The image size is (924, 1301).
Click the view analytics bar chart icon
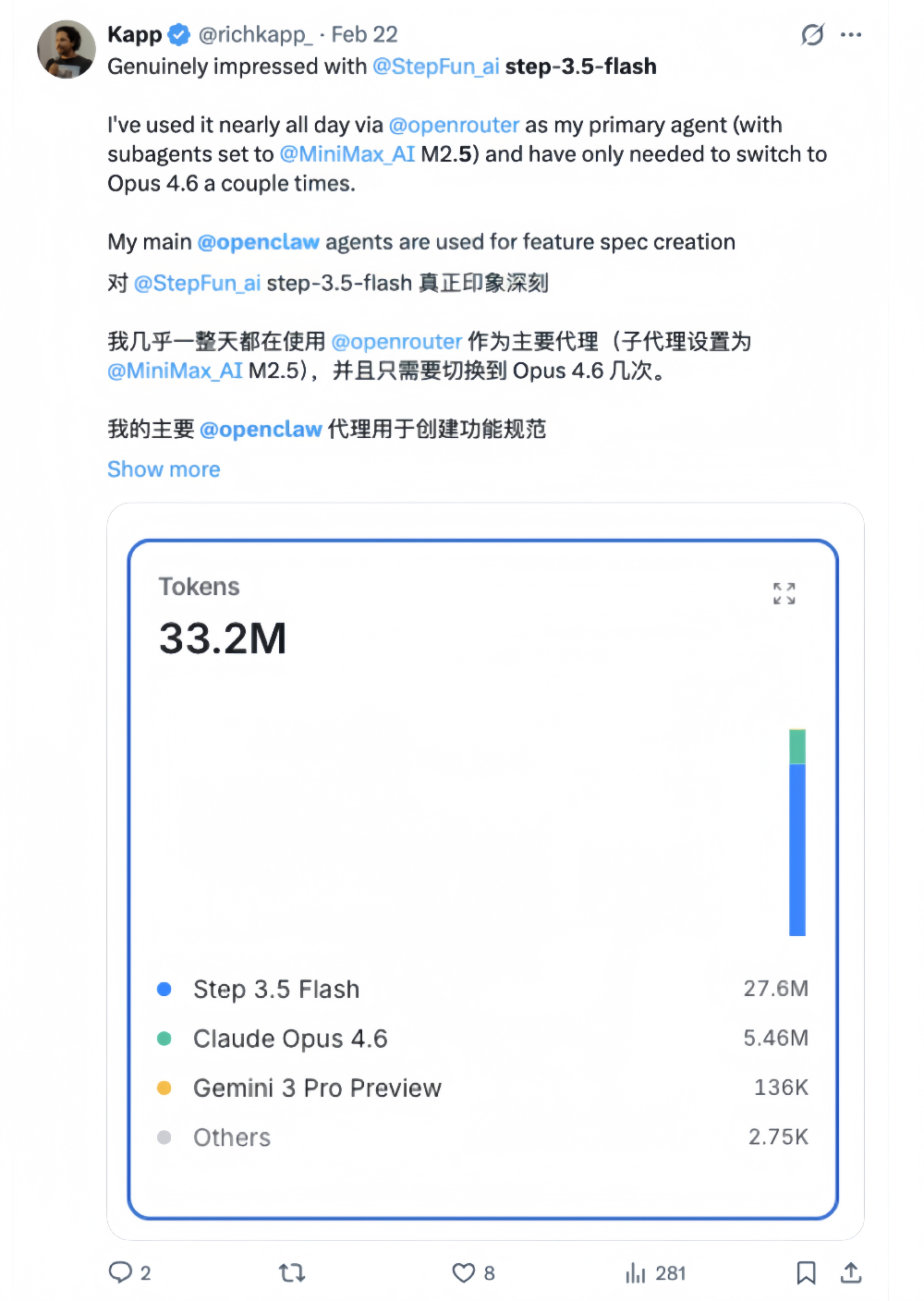click(637, 1272)
